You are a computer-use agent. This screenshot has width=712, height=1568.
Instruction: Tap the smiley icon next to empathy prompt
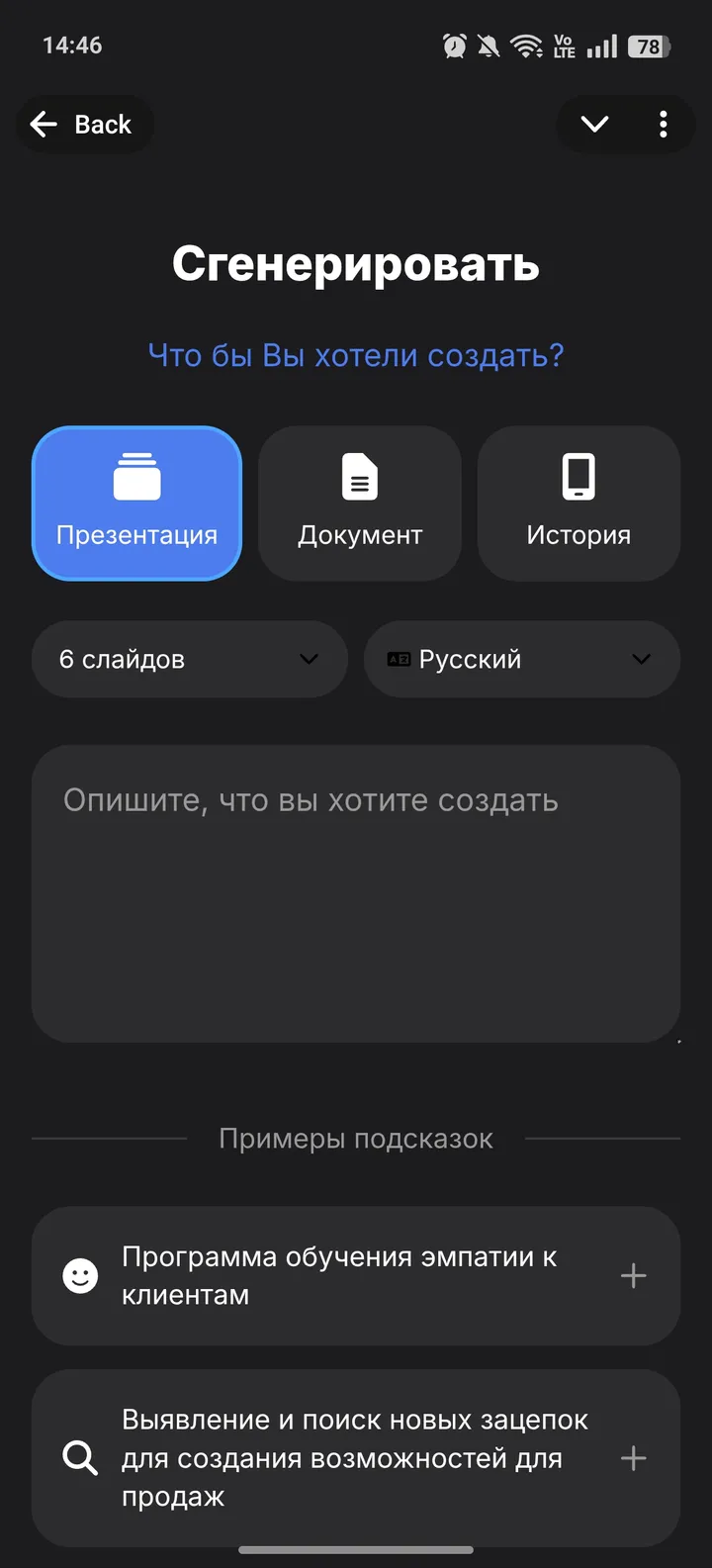(80, 1276)
